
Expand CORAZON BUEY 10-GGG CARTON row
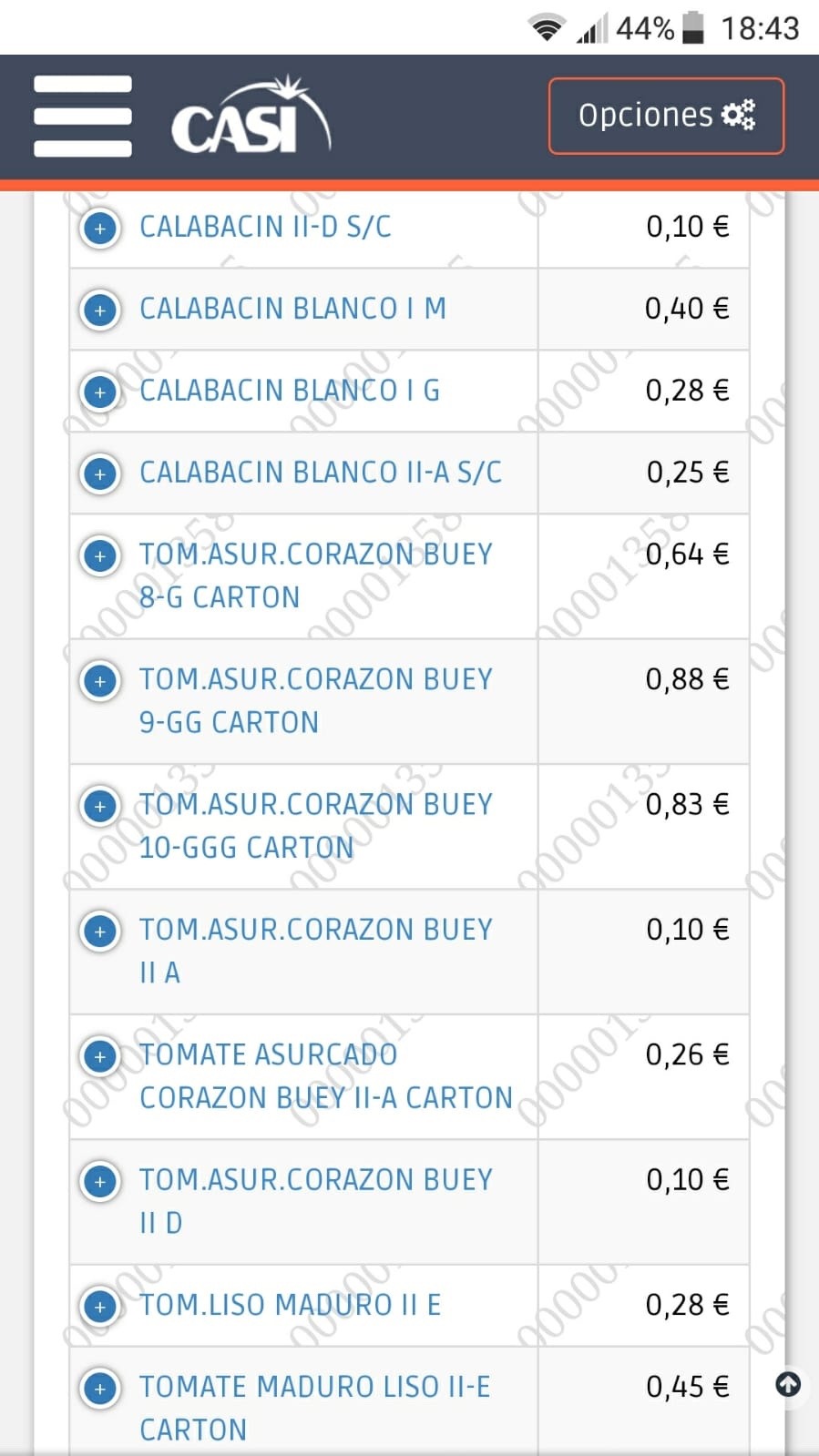(100, 806)
